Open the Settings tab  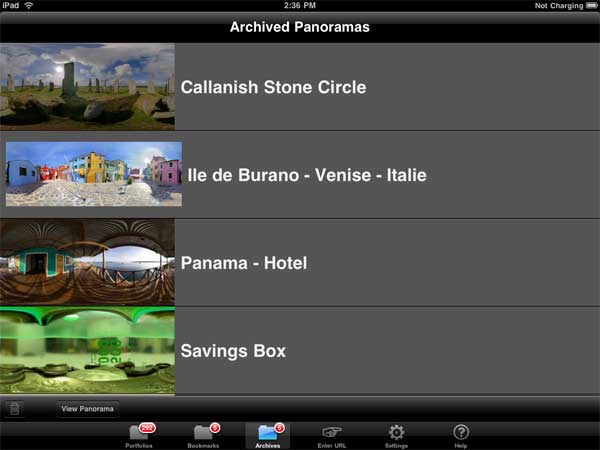click(396, 435)
